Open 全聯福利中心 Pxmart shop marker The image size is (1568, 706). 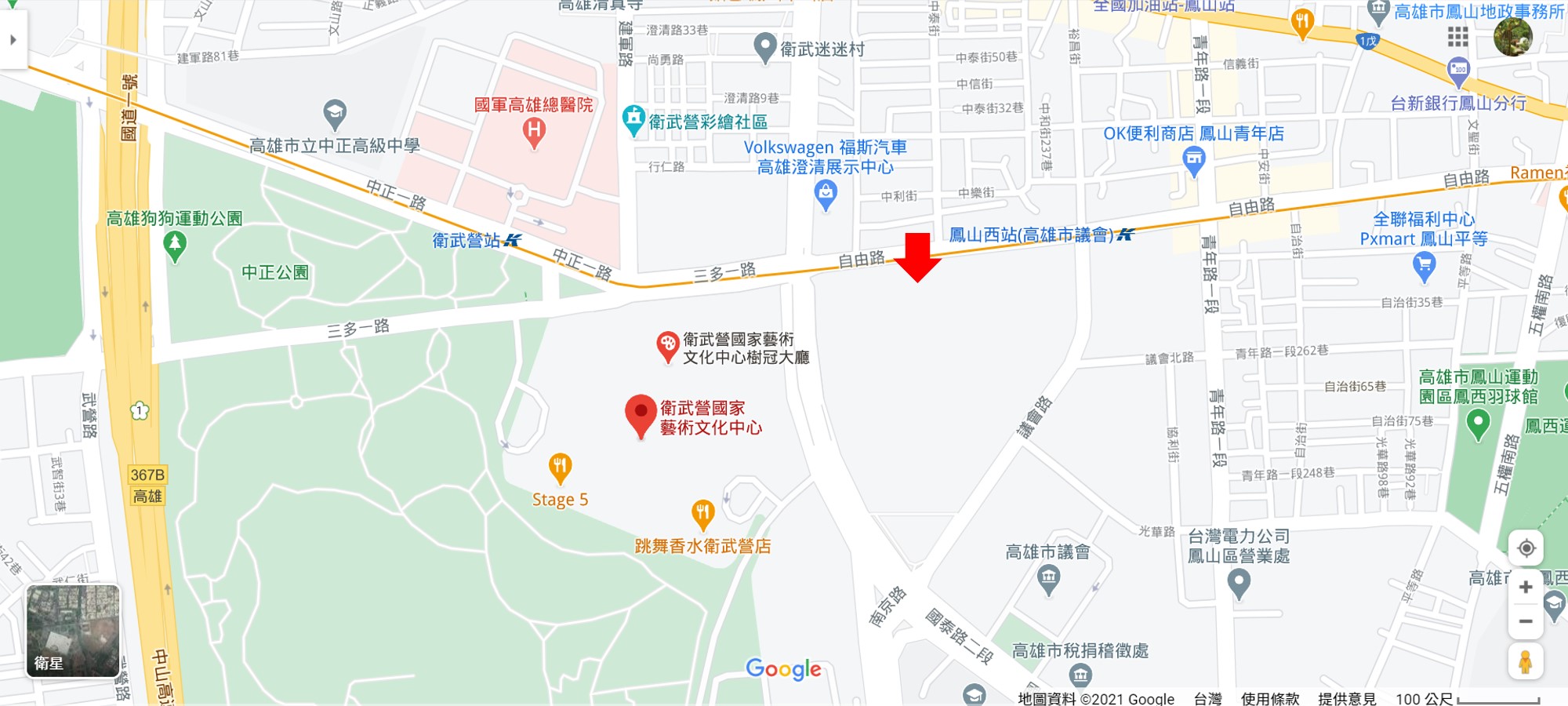tap(1424, 267)
